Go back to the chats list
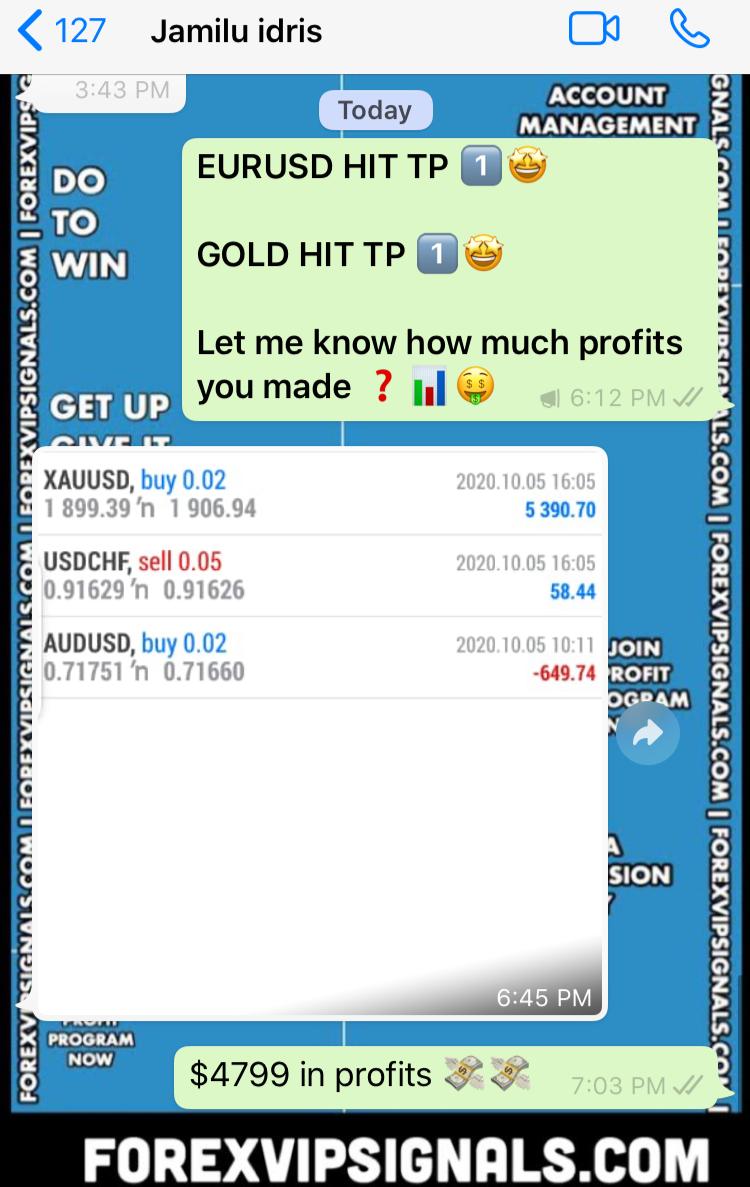Image resolution: width=750 pixels, height=1187 pixels. point(60,31)
